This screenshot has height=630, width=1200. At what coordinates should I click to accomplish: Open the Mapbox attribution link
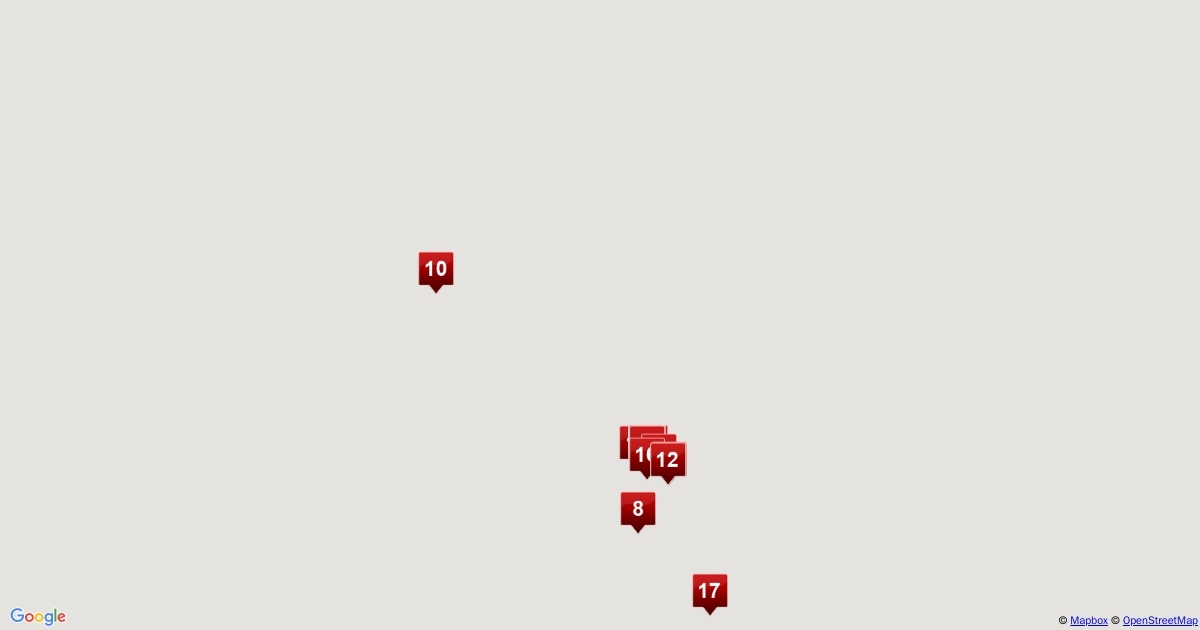[1088, 621]
